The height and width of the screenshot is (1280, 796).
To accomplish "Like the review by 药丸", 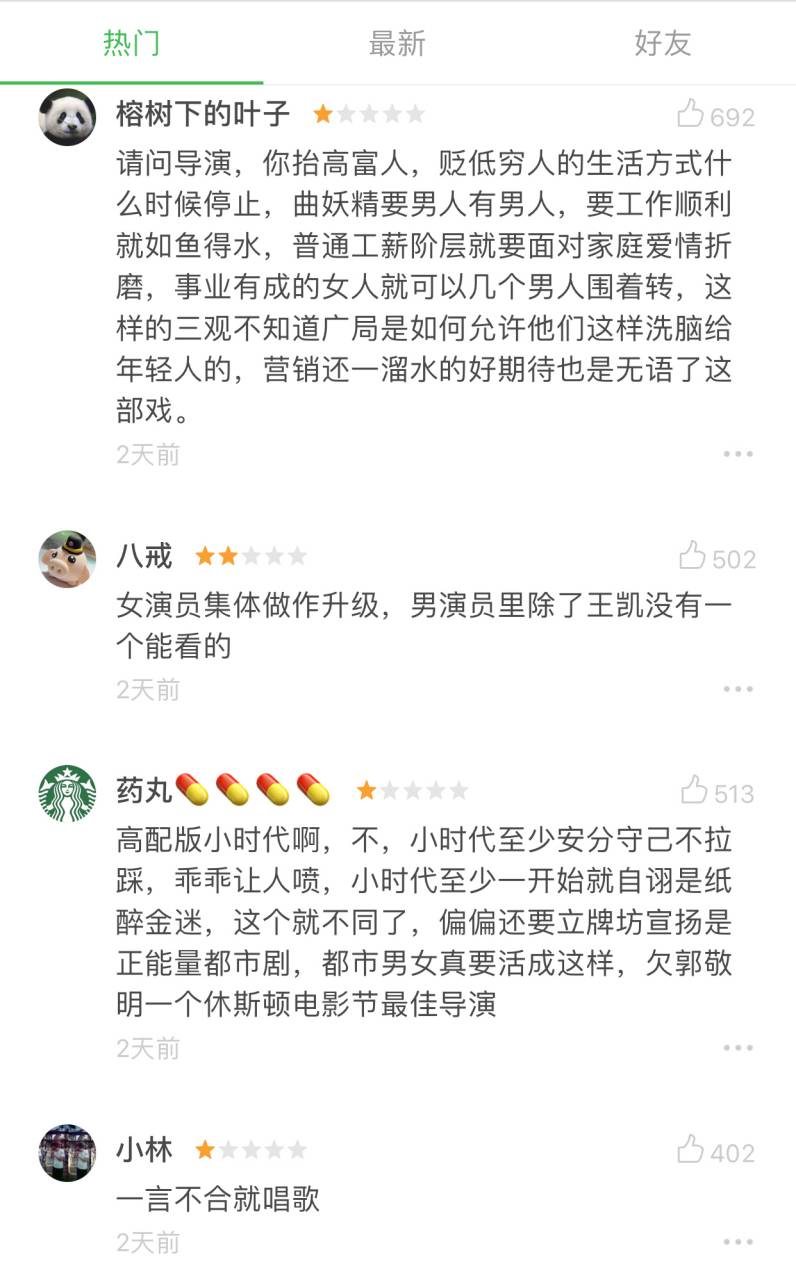I will tap(695, 791).
